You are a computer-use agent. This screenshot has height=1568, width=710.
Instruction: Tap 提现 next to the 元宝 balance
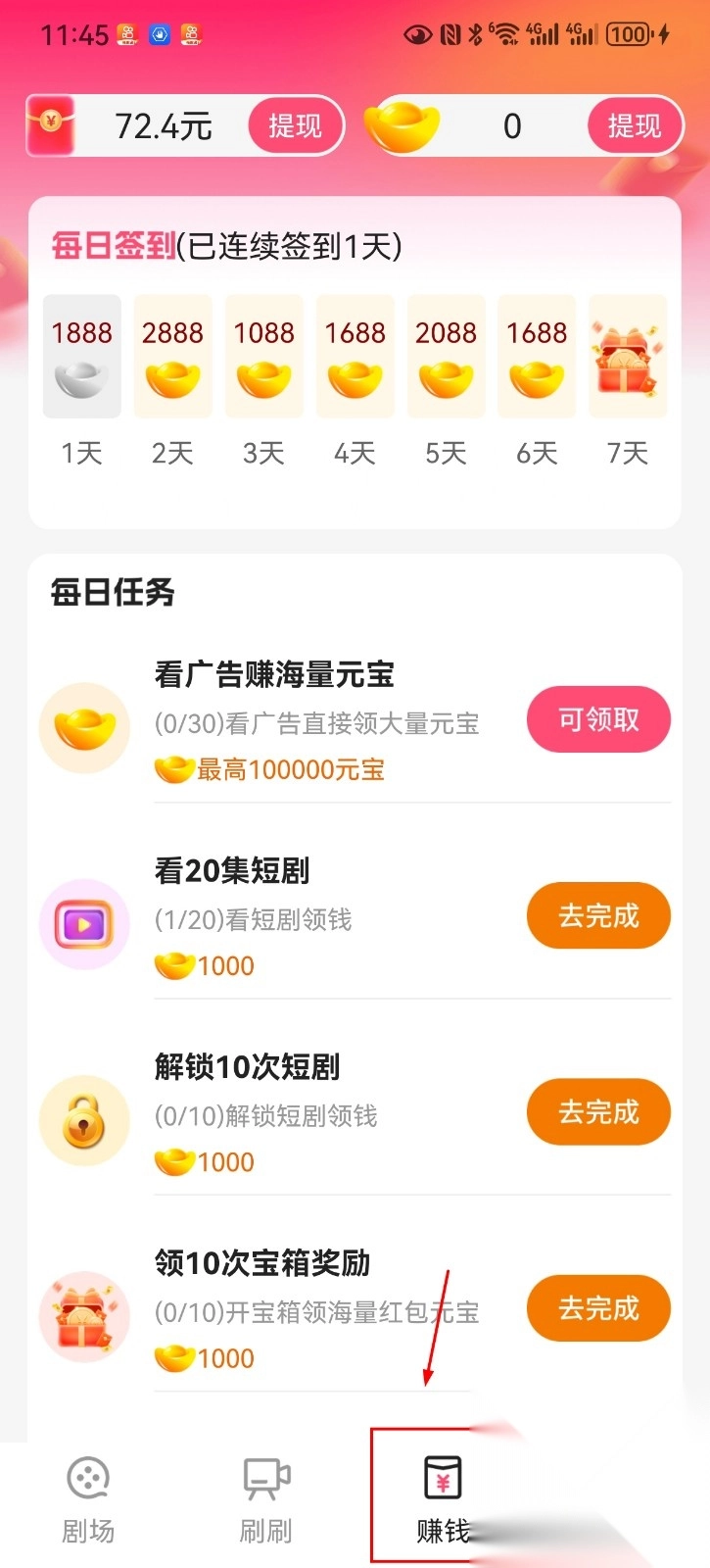tap(634, 125)
